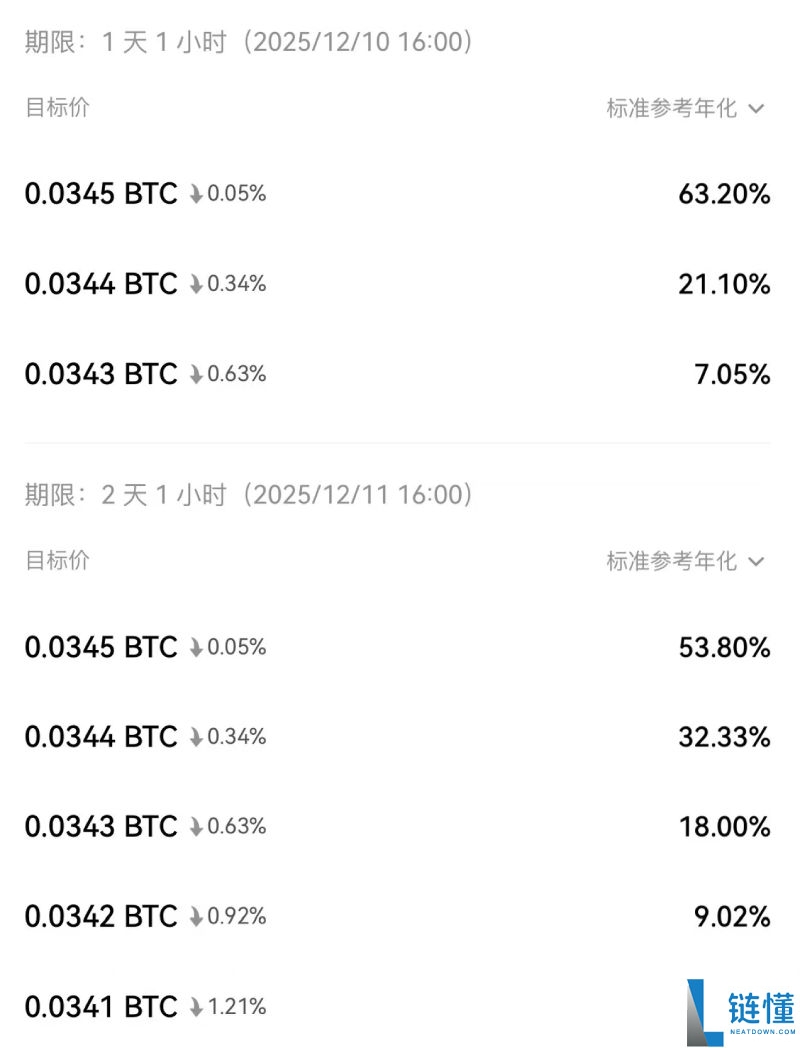The image size is (800, 1048).
Task: Click the down-arrow icon beside 0.05% change
Action: click(x=194, y=194)
